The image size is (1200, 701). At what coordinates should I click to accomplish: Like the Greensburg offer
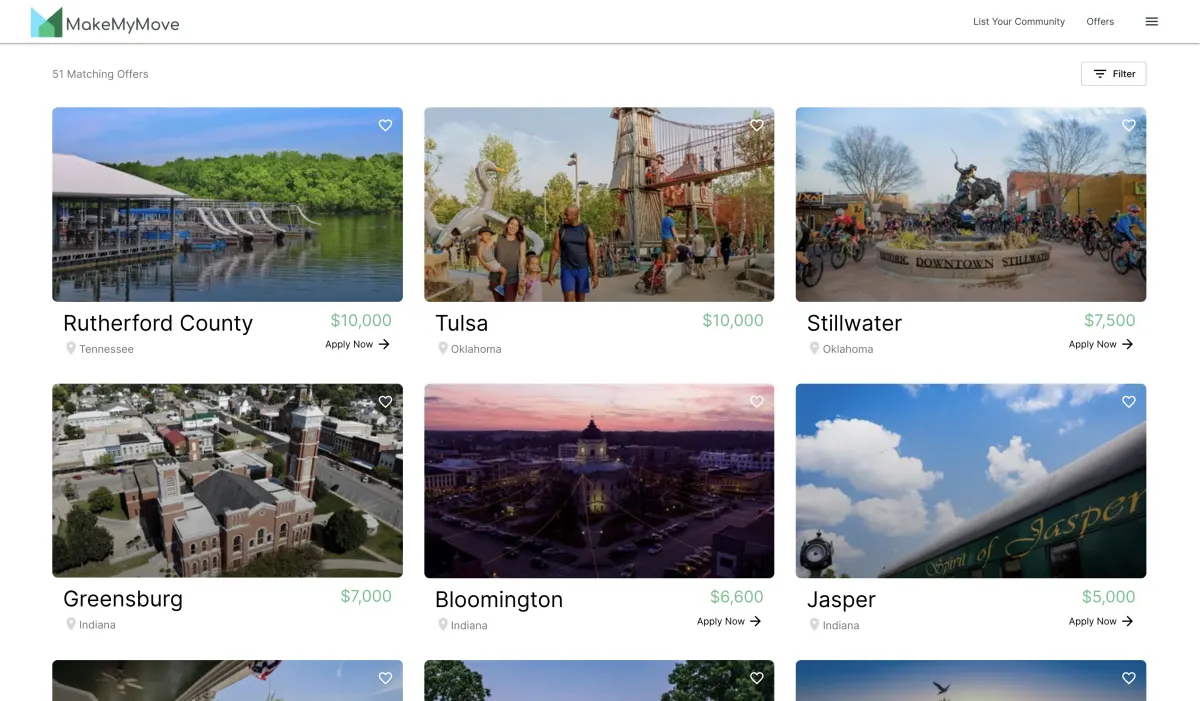(385, 402)
